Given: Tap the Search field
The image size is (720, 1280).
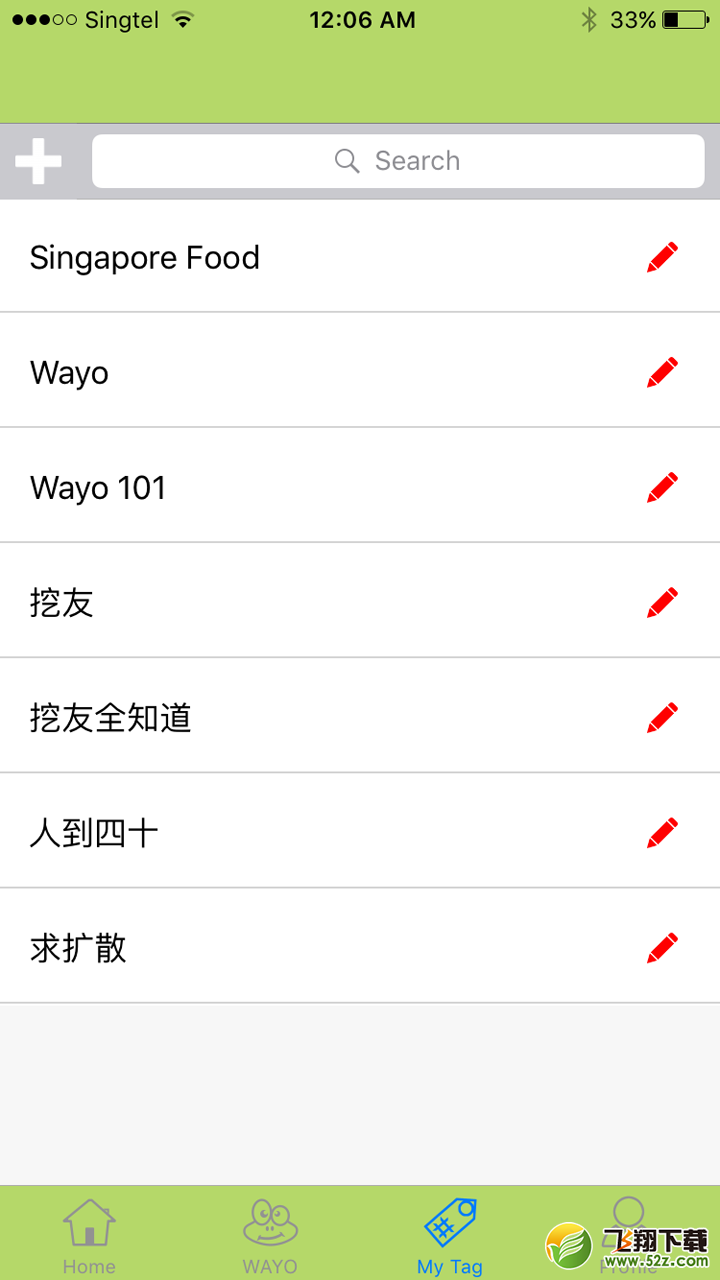Looking at the screenshot, I should 398,161.
